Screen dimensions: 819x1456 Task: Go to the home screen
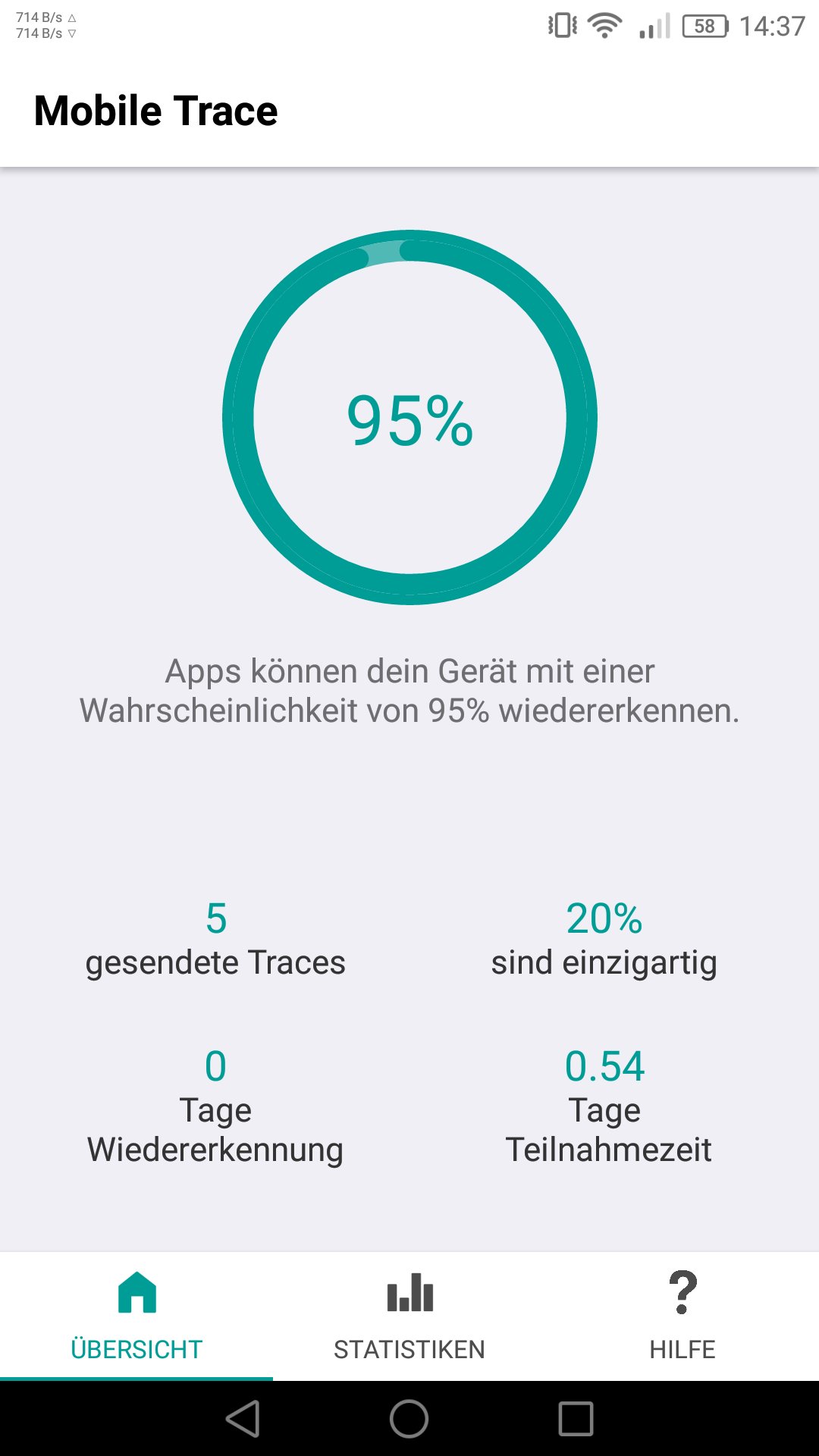(x=409, y=1419)
